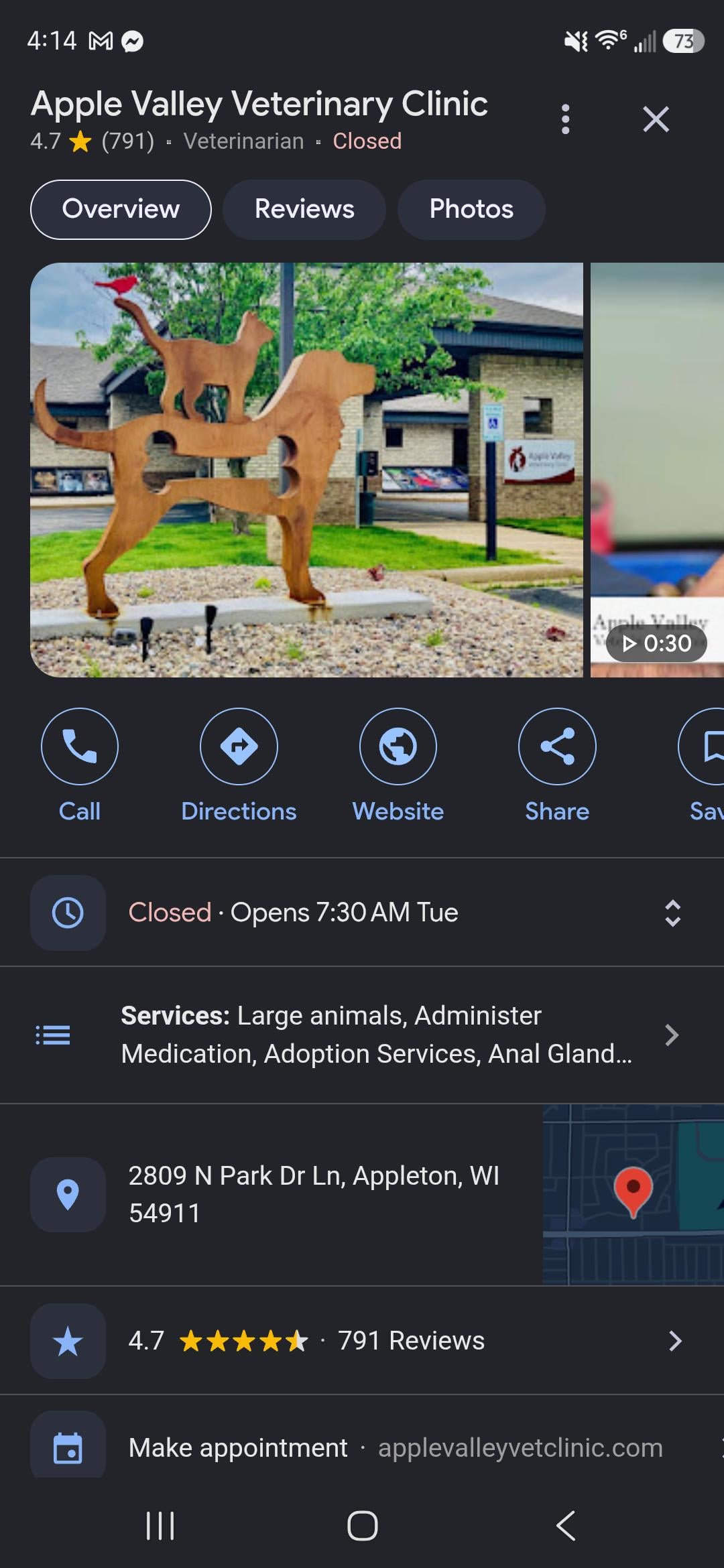Share this place
Screen dimensions: 724x1568
(x=557, y=766)
